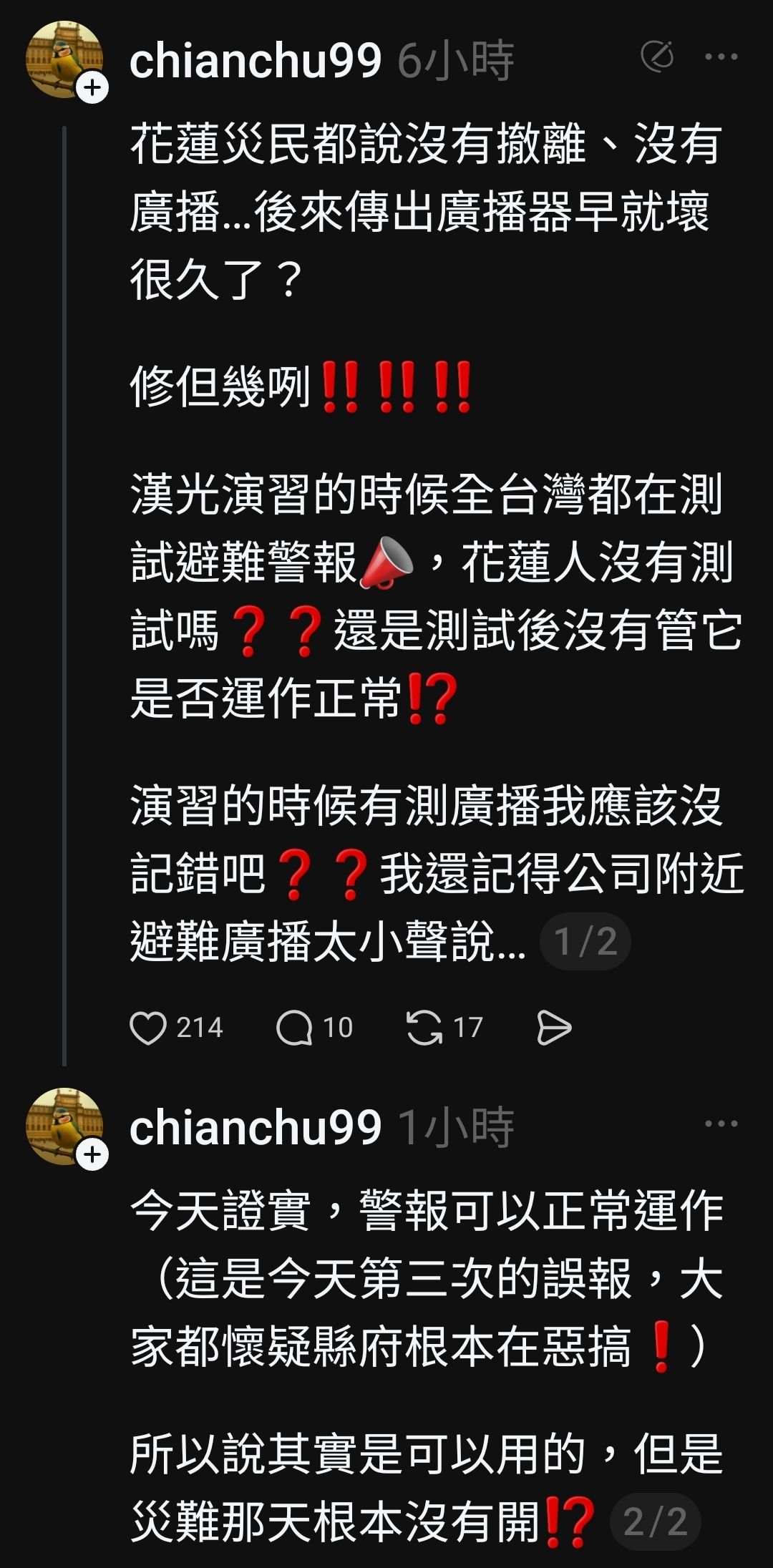This screenshot has width=773, height=1568.
Task: Repost the 6小時 post with 17 reposts
Action: coord(424,1028)
